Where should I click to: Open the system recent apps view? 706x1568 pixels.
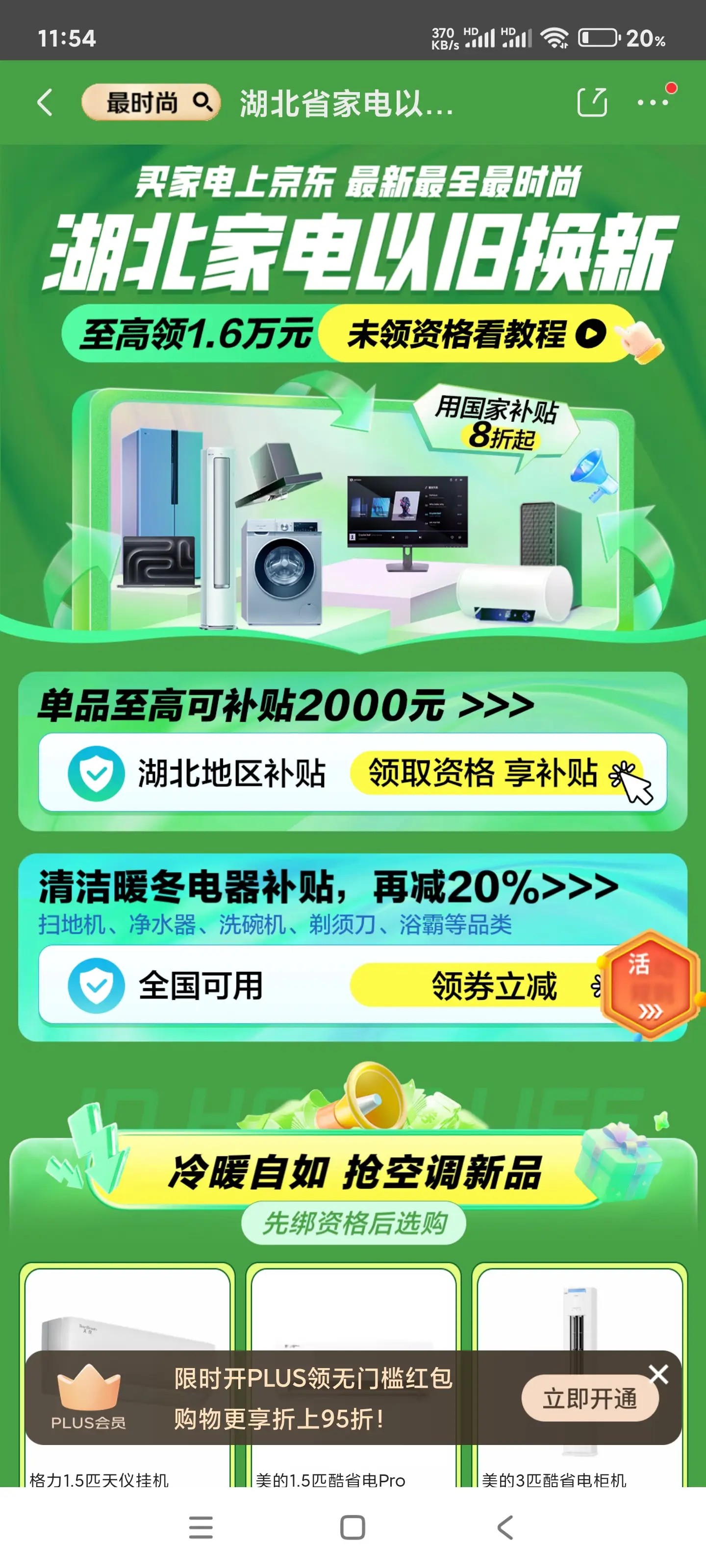tap(201, 1527)
